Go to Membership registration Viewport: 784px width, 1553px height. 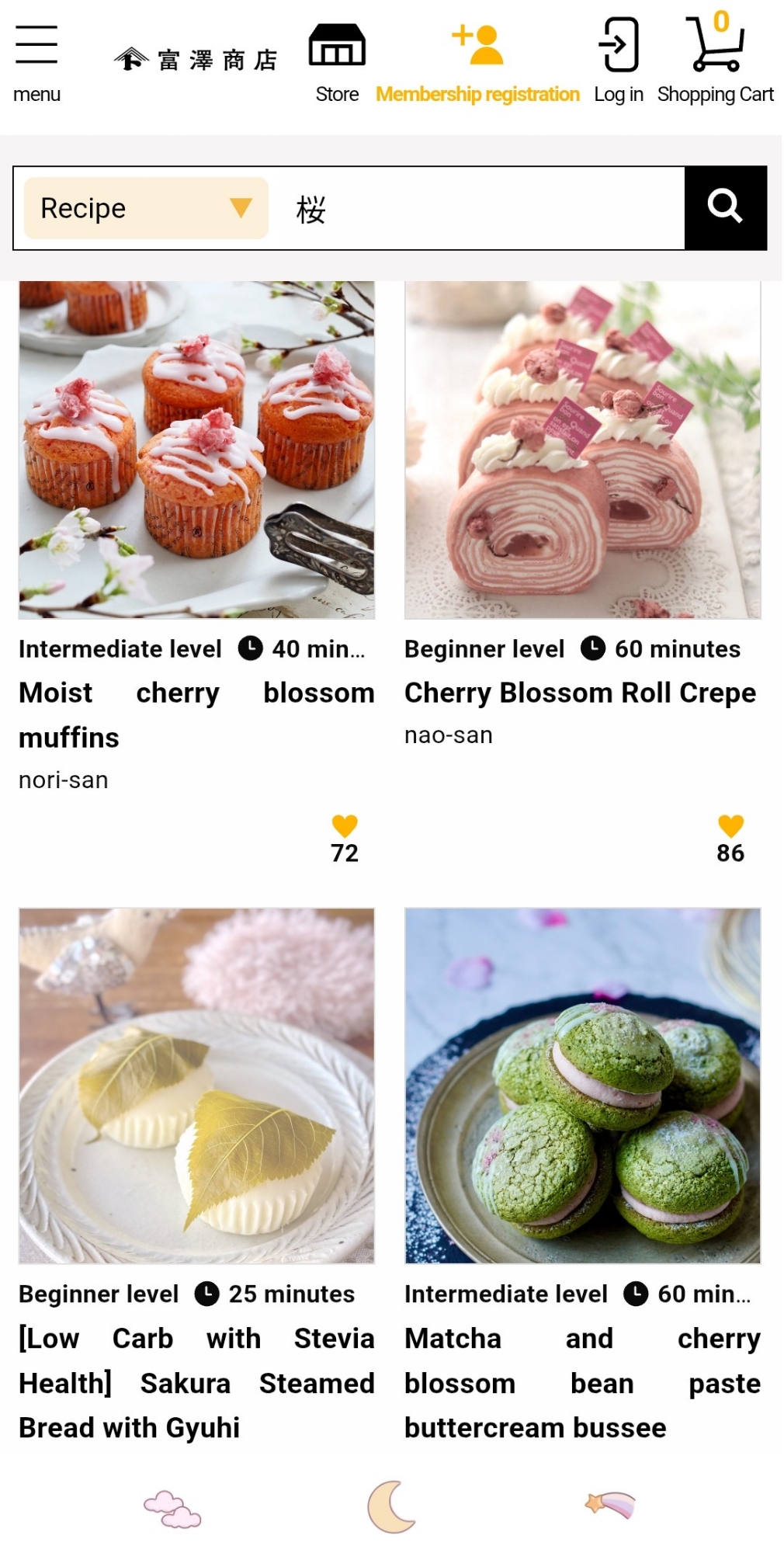point(477,62)
